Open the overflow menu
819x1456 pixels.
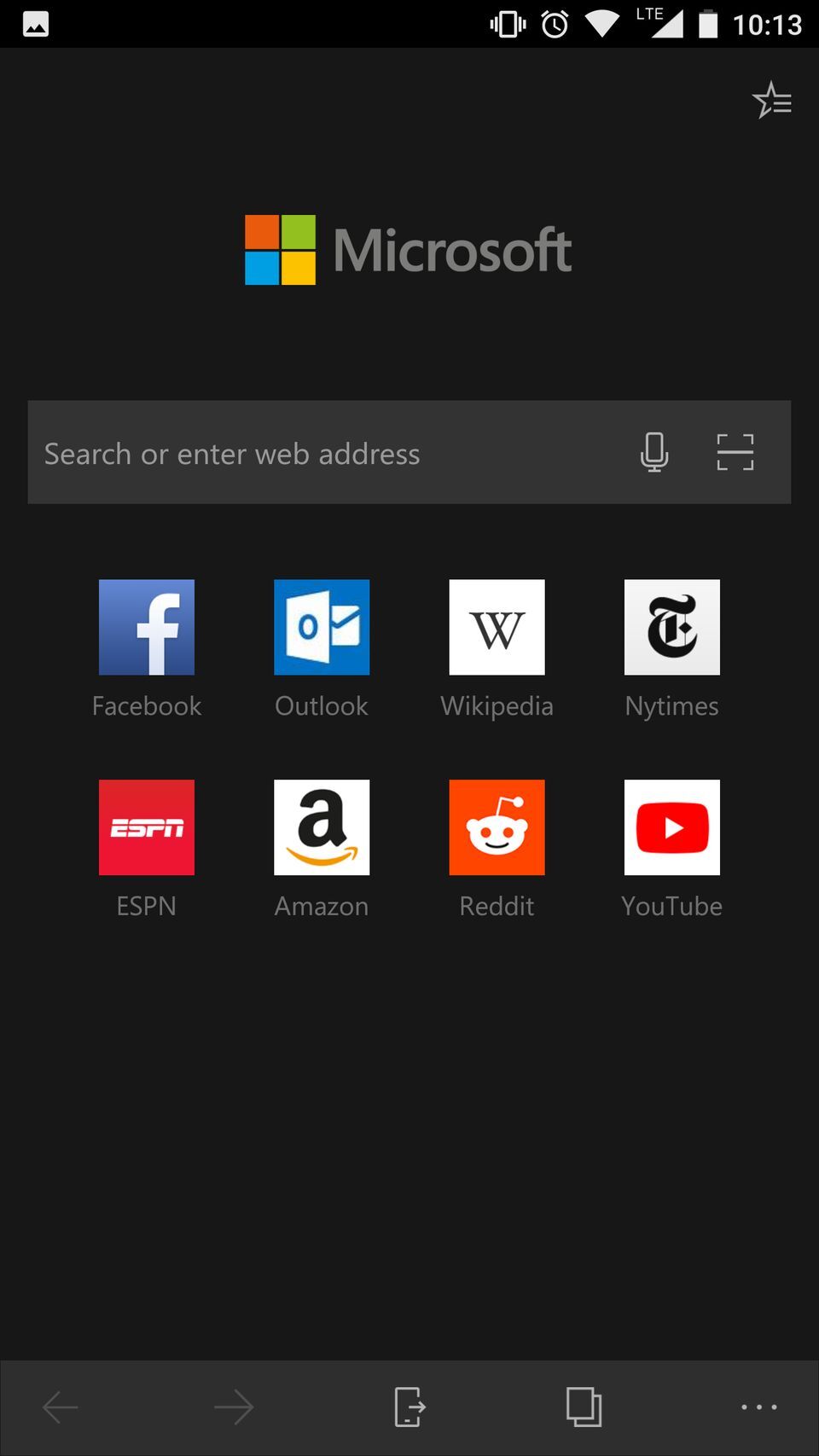(757, 1407)
